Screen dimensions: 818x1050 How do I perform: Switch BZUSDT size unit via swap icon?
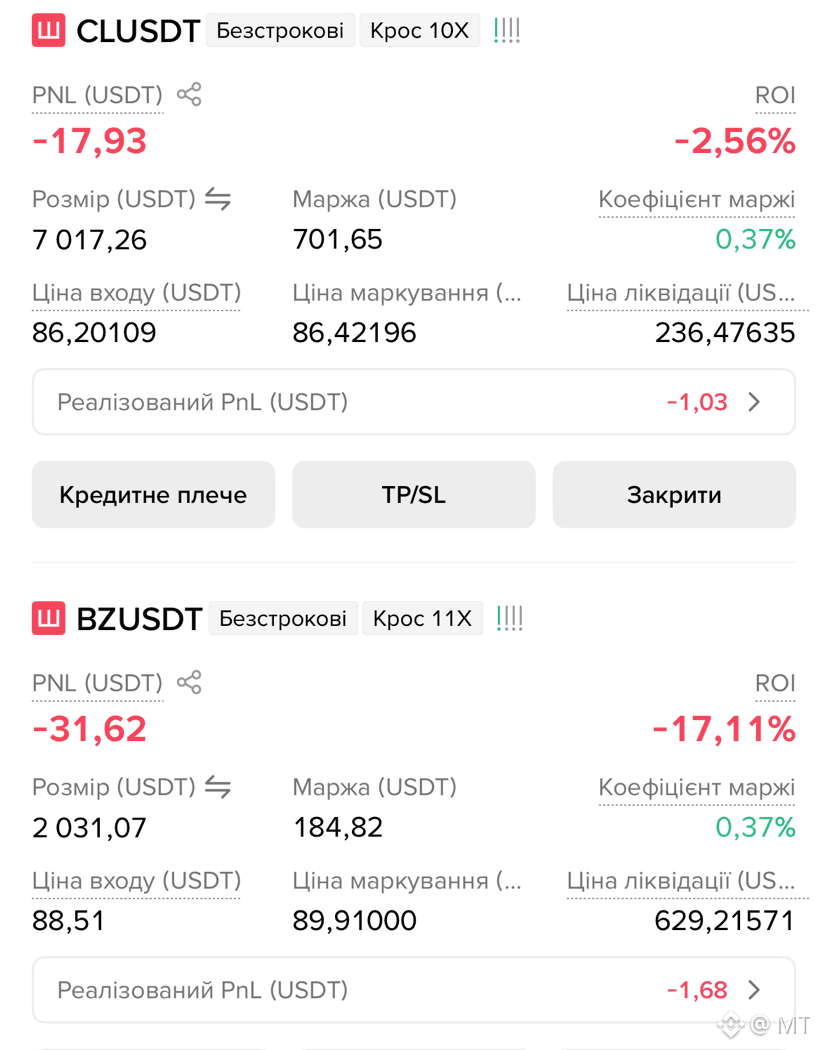[218, 787]
